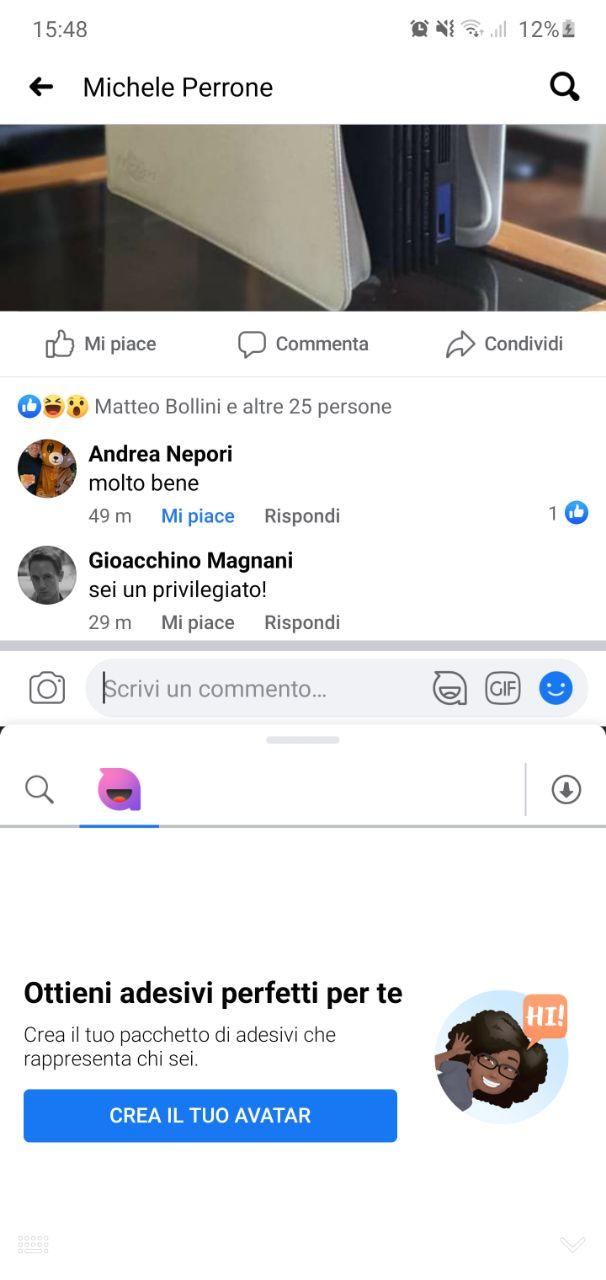Open search in Michele Perrone's profile
This screenshot has width=606, height=1280.
[x=565, y=87]
